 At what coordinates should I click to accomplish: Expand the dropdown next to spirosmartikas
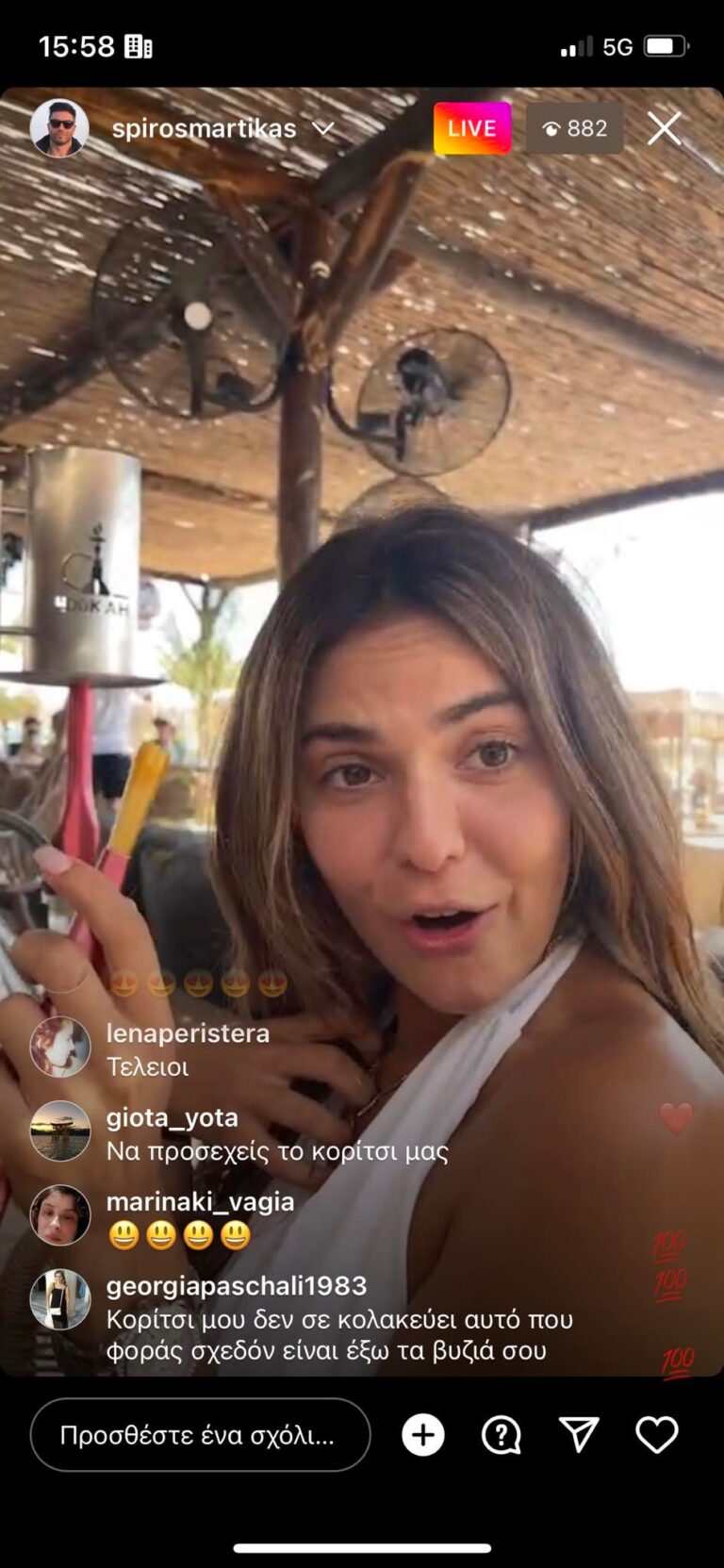click(323, 128)
